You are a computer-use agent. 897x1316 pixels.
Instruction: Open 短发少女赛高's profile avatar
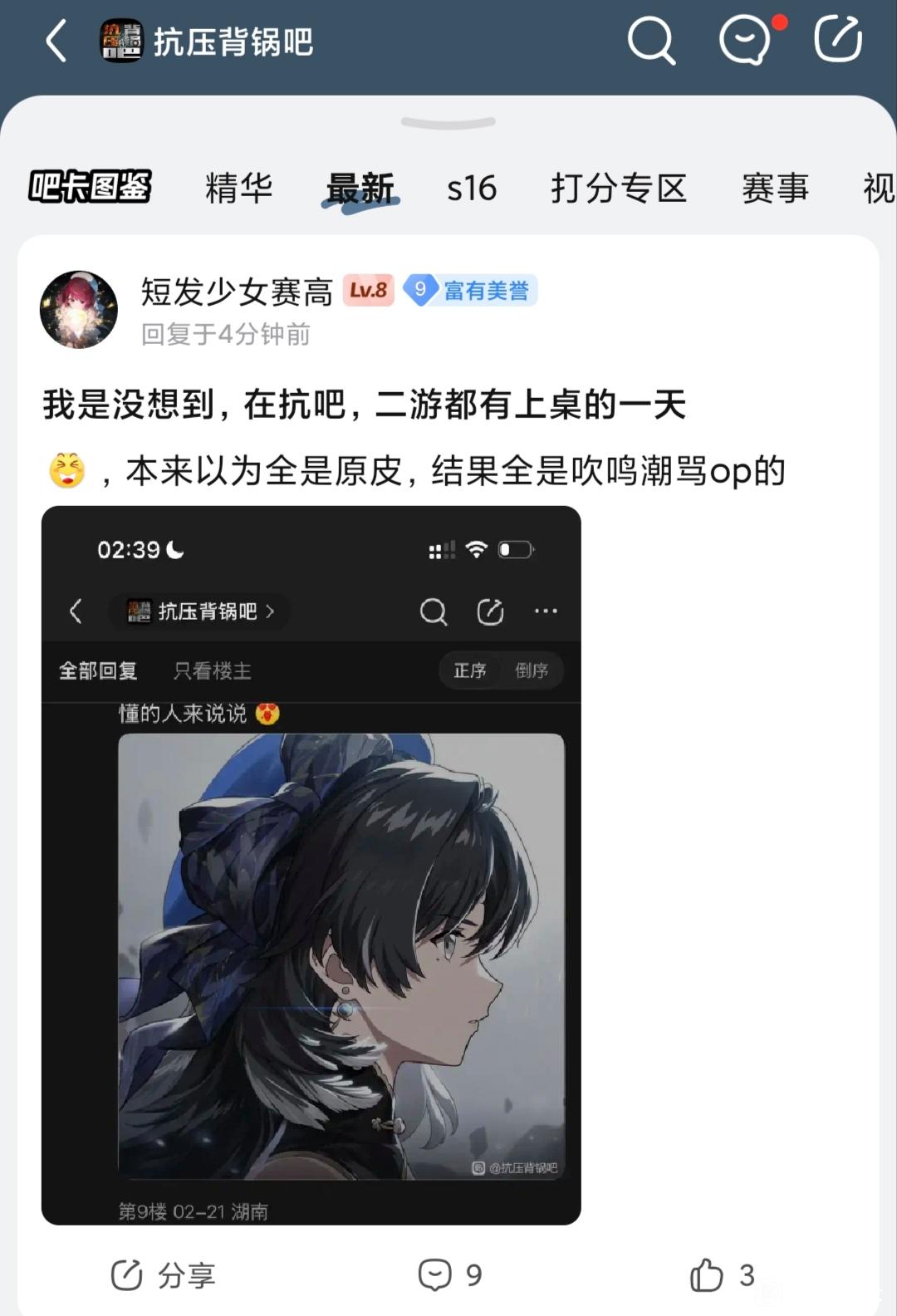[79, 309]
